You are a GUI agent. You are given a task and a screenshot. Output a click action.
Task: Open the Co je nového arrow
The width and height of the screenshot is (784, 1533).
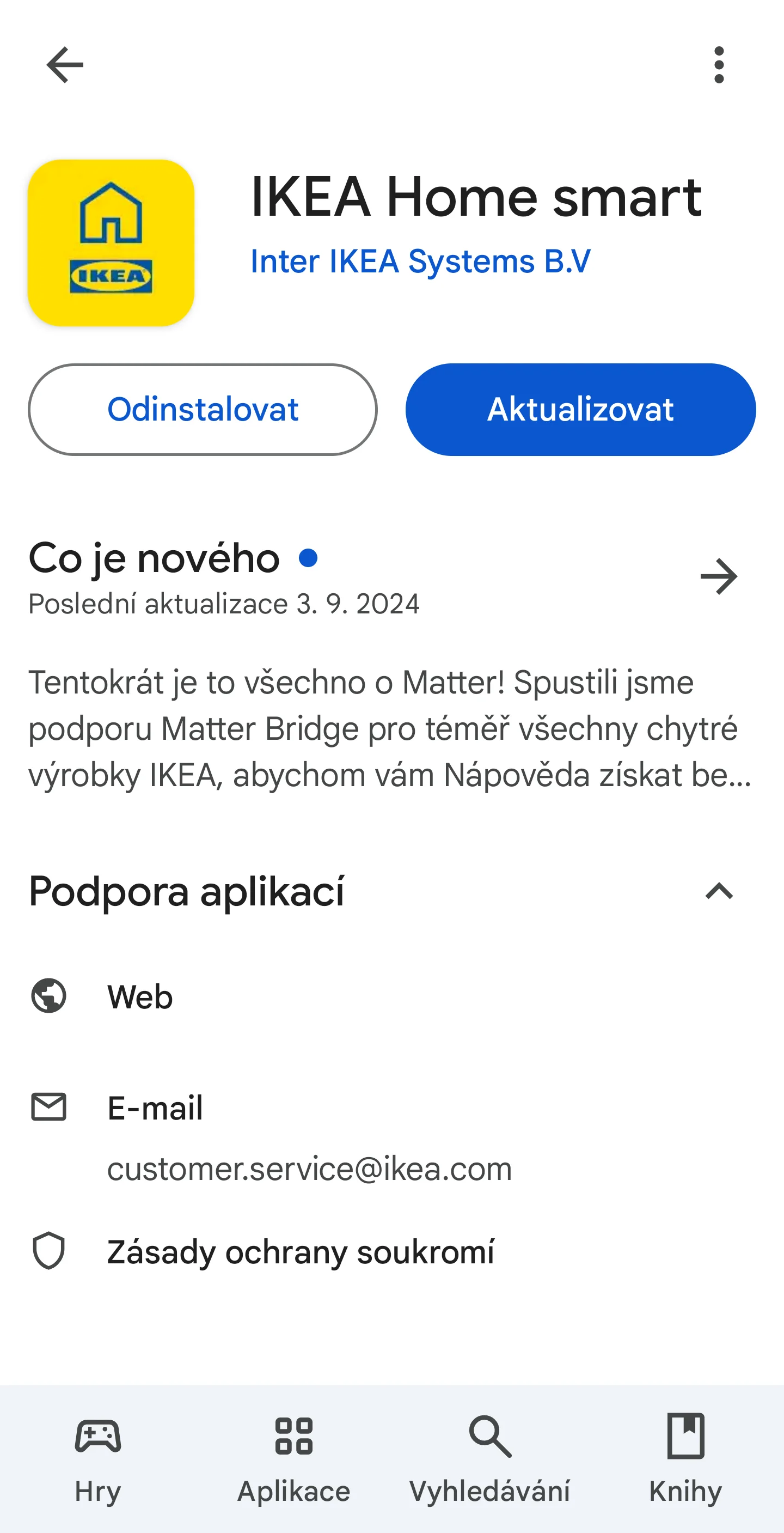tap(719, 576)
